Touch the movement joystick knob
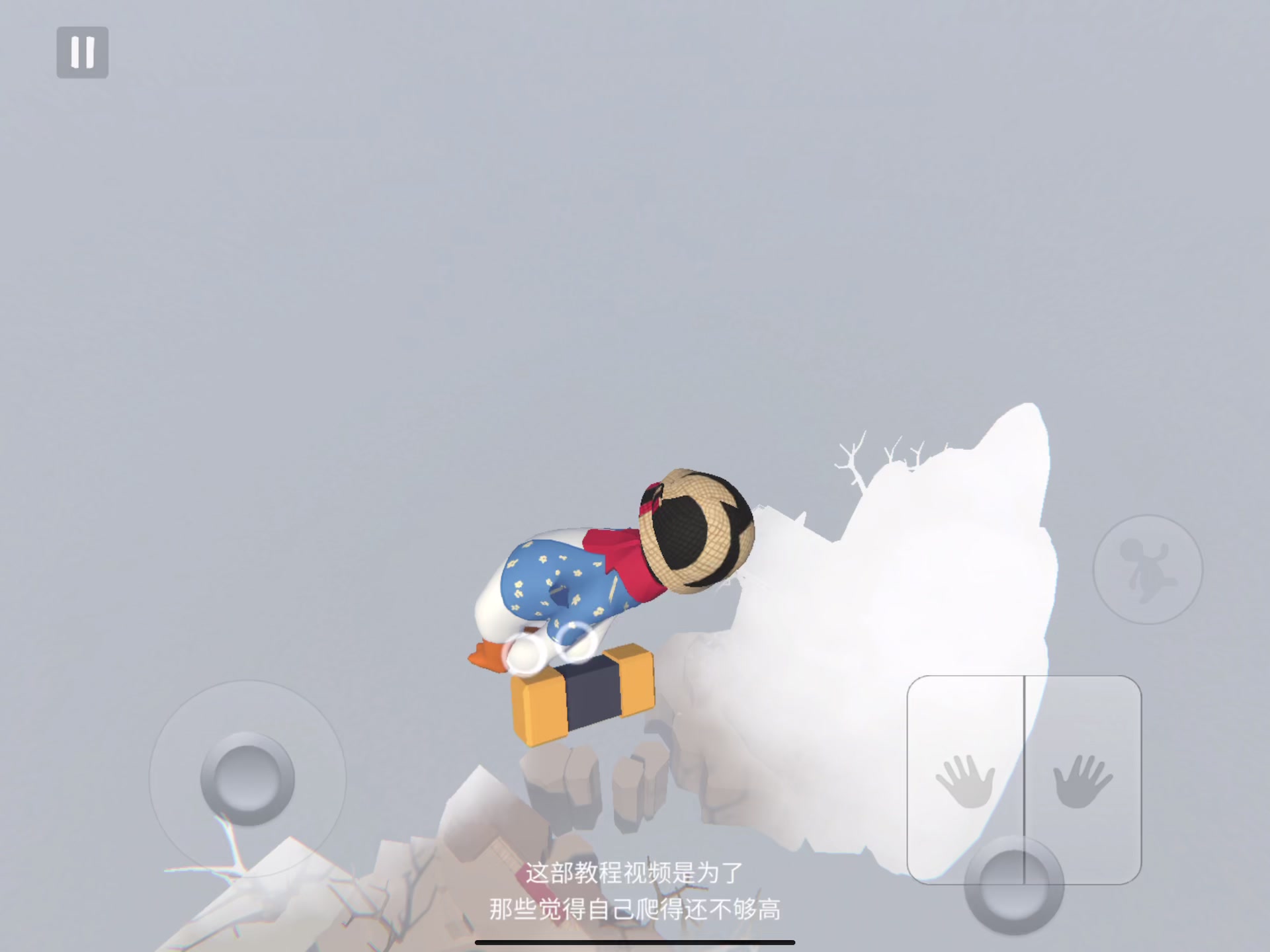This screenshot has height=952, width=1270. point(247,778)
